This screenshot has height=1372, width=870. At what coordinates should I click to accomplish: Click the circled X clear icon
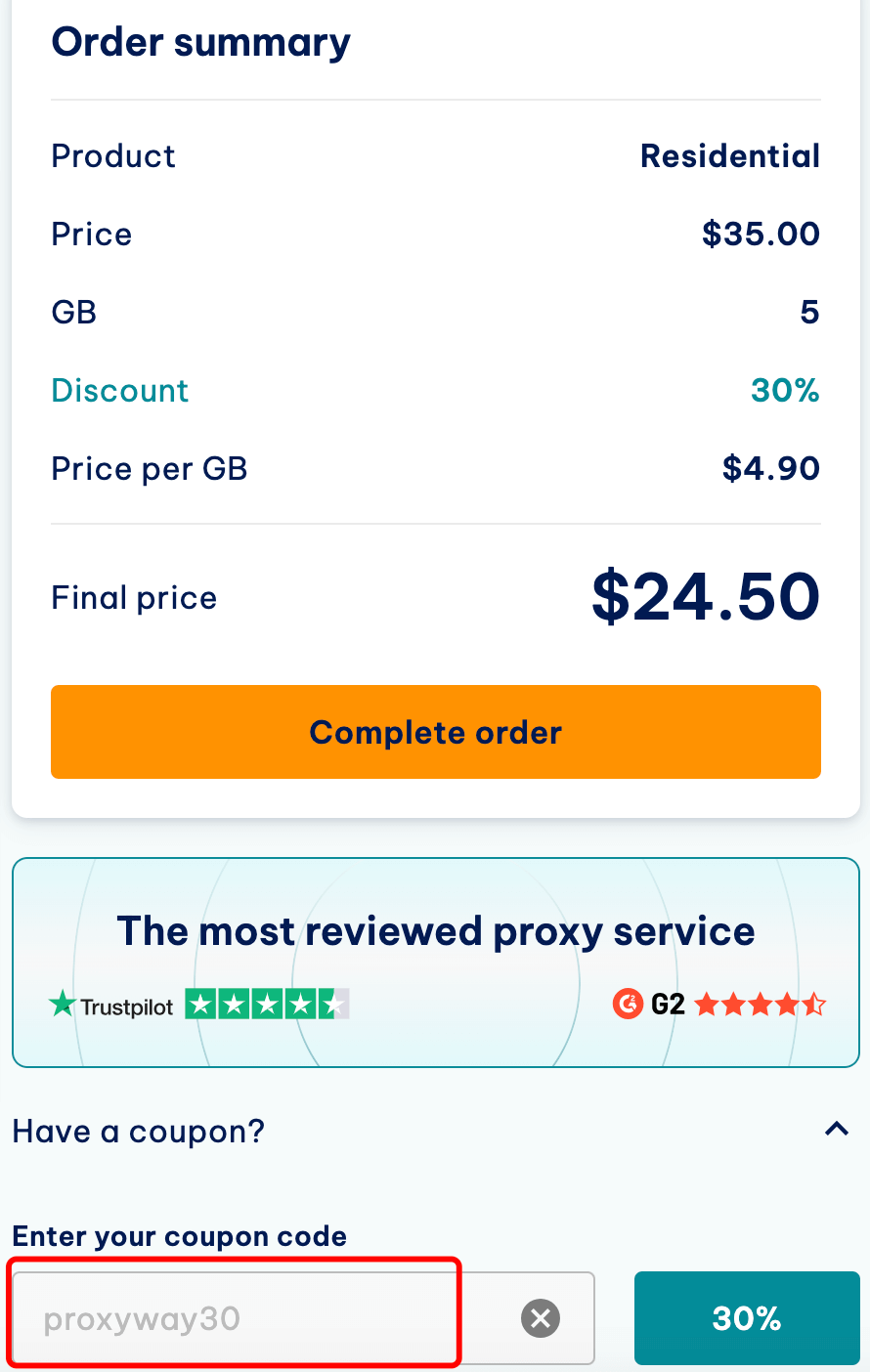541,1318
